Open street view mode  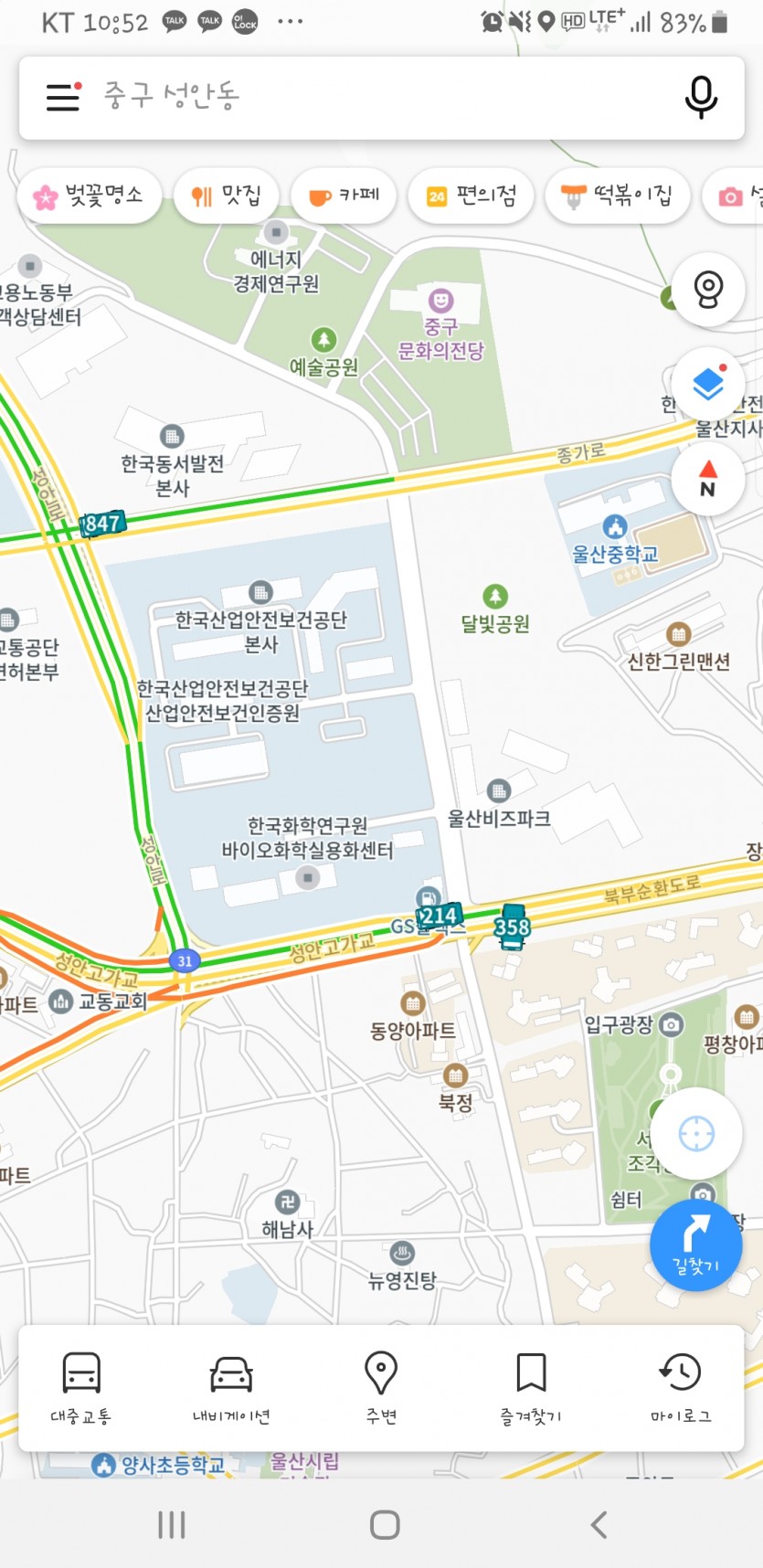[707, 291]
